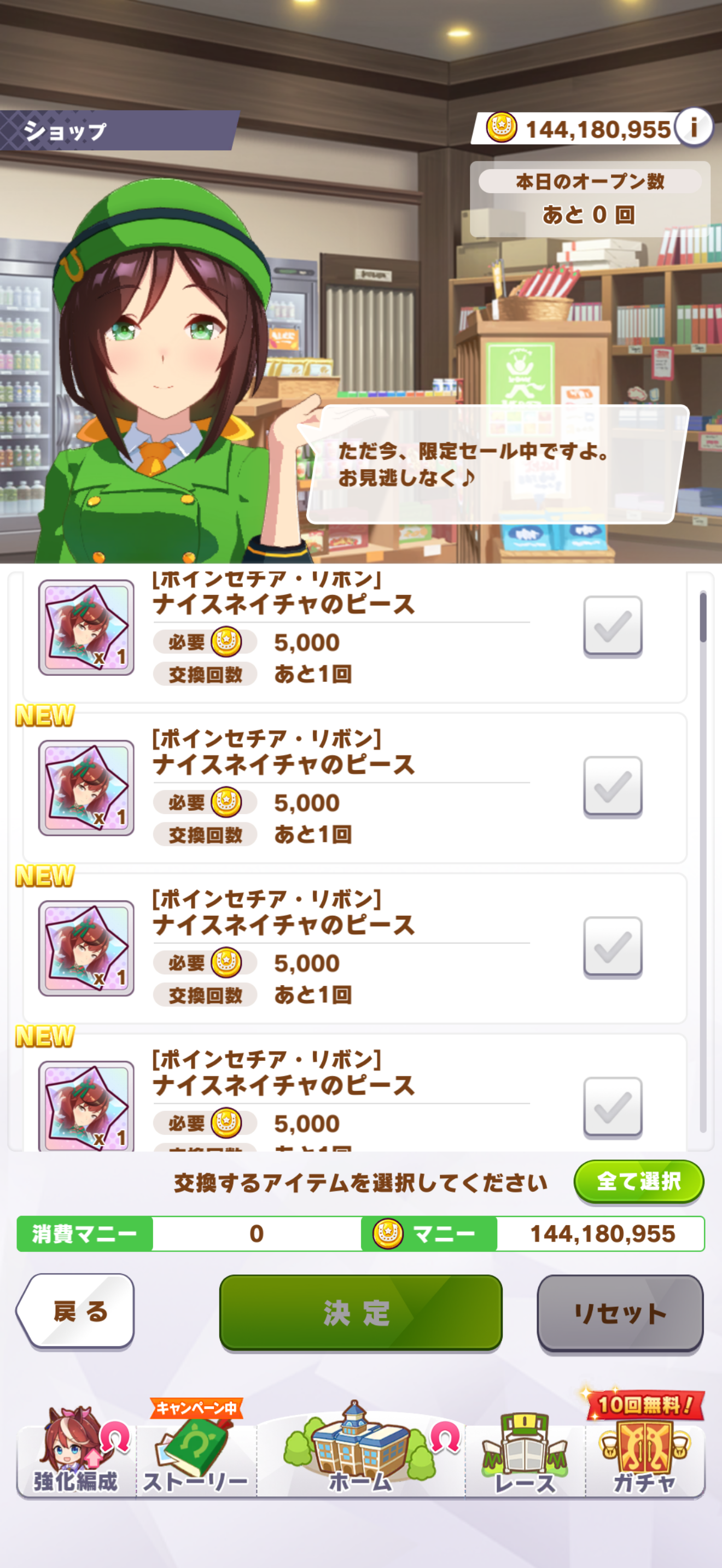Go to the ホーム tab
This screenshot has height=1568, width=722.
click(360, 1452)
